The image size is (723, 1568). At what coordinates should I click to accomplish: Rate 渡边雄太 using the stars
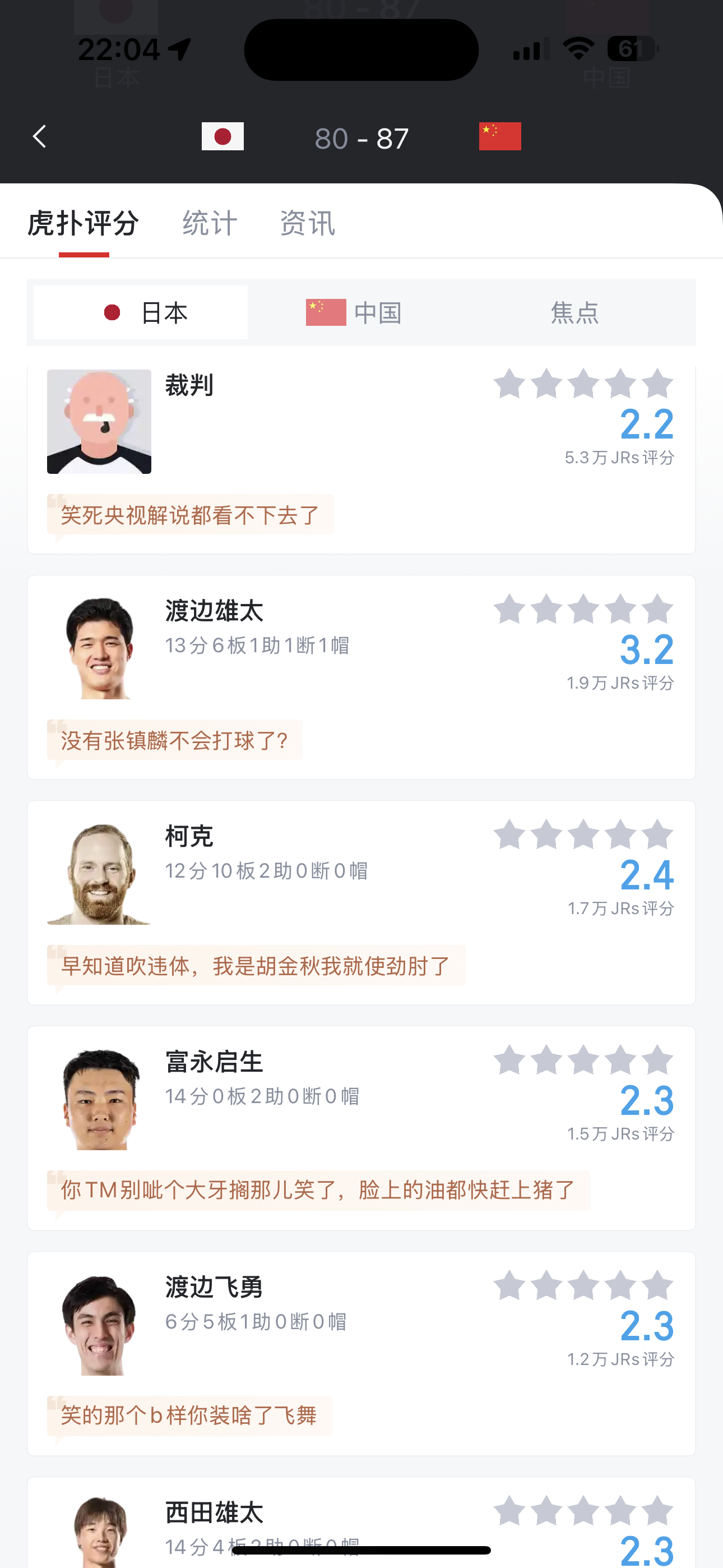point(583,609)
